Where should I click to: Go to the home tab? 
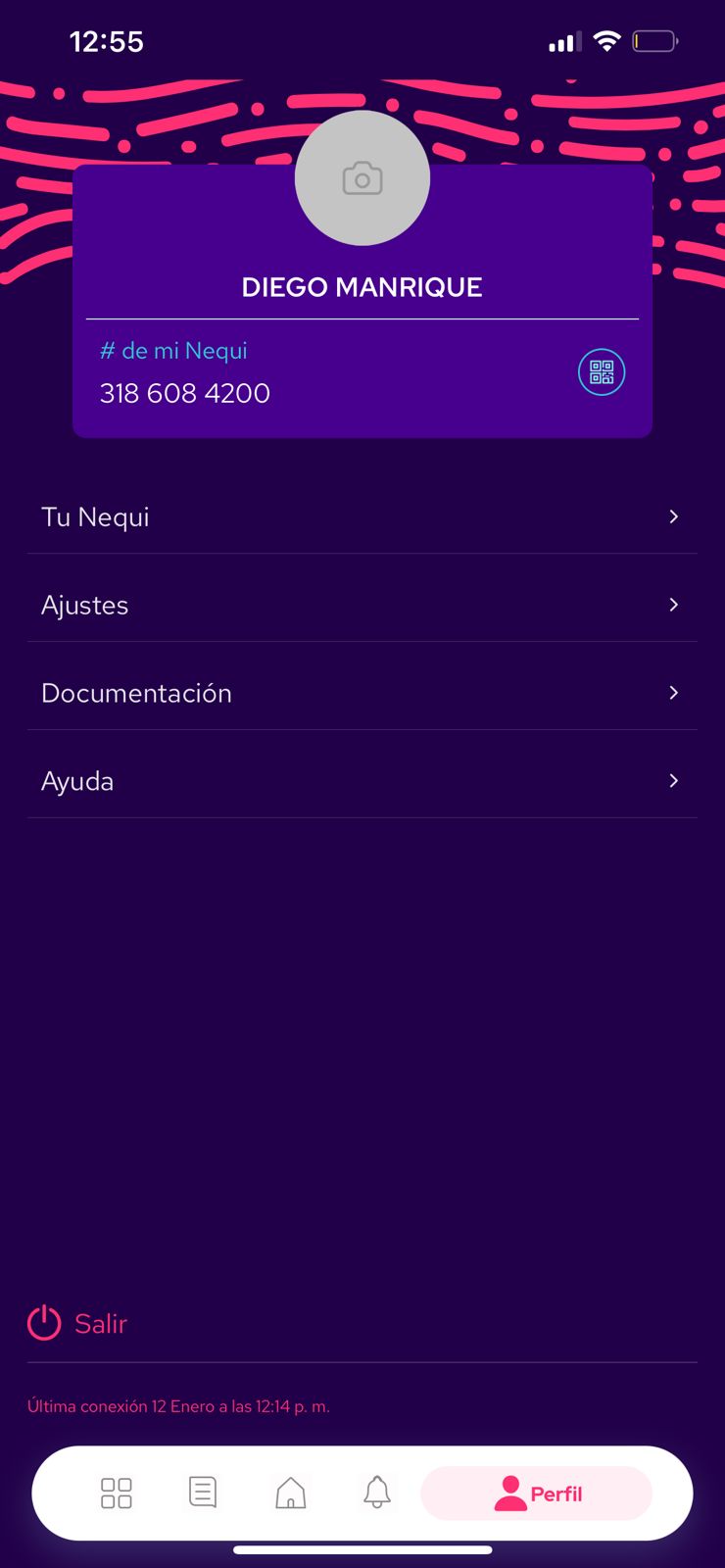click(x=291, y=1493)
